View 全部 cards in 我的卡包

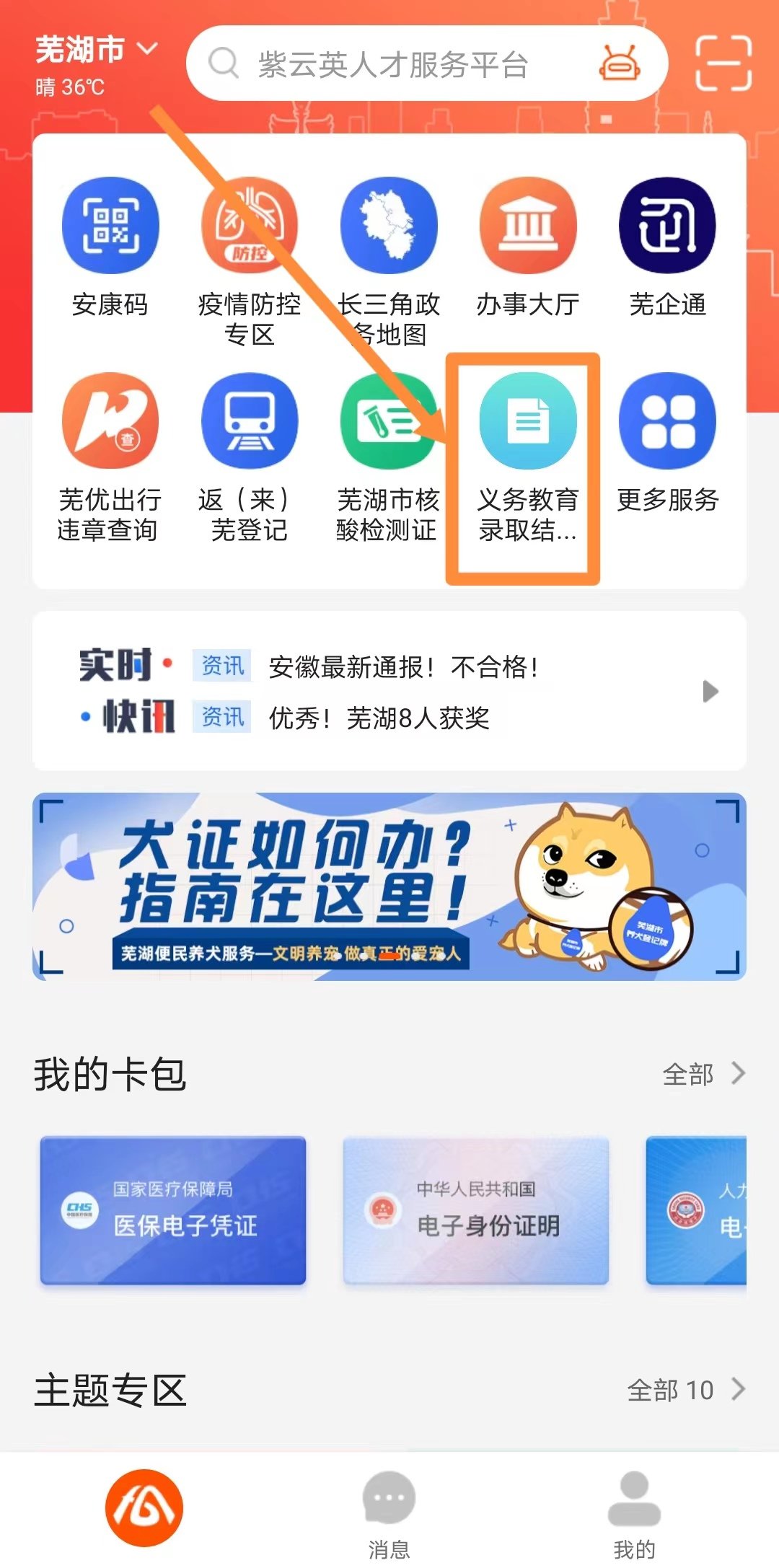click(x=703, y=1074)
